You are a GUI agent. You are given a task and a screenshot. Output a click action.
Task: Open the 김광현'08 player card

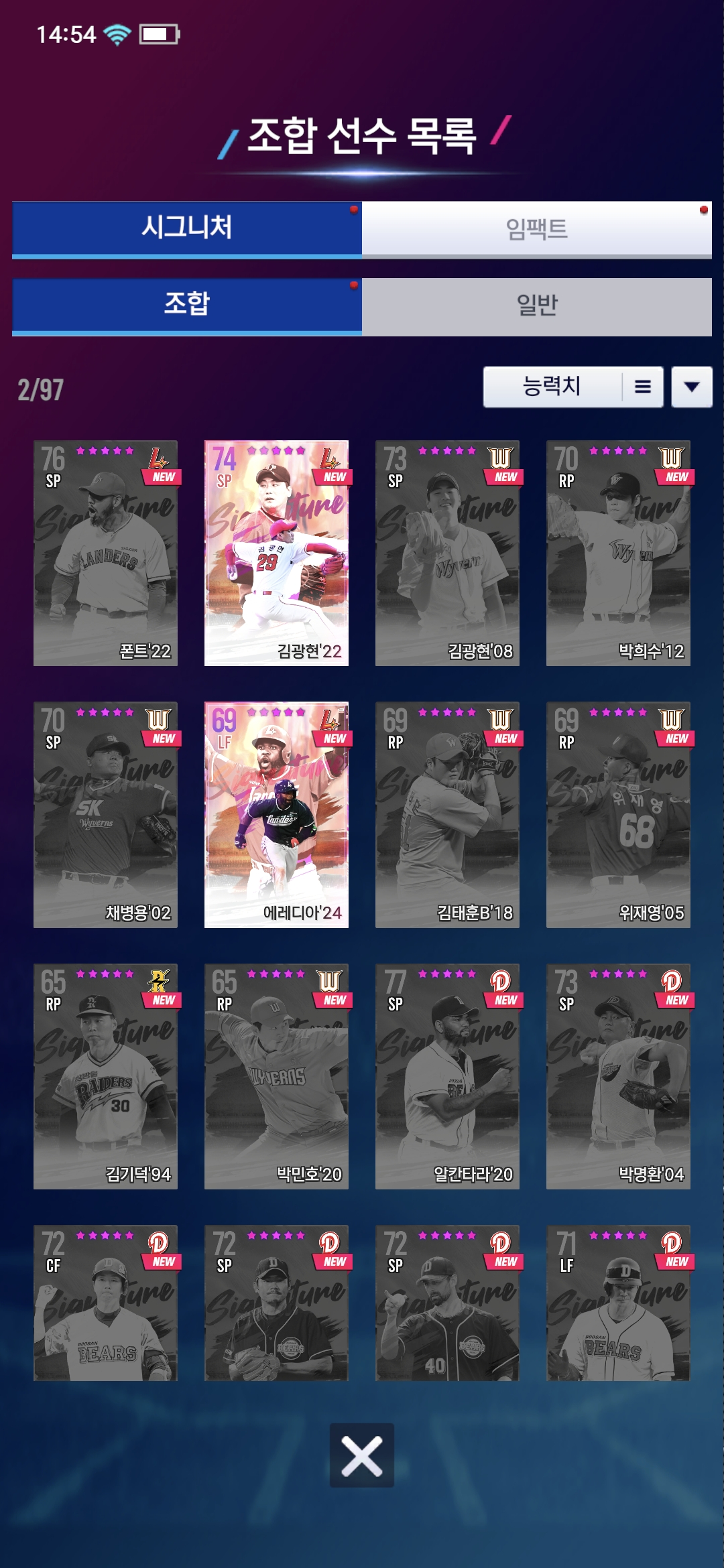[447, 553]
